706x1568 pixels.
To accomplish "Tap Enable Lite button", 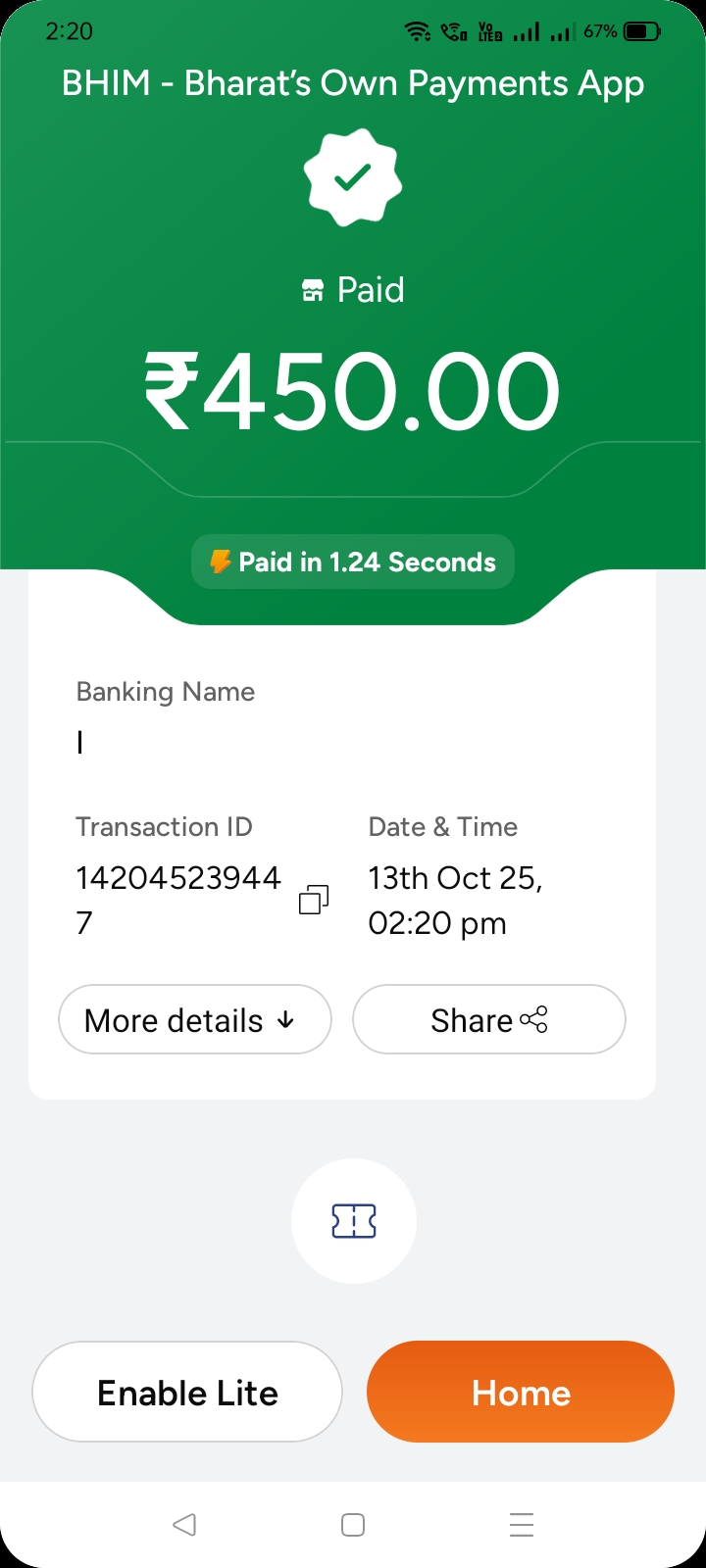I will click(187, 1393).
